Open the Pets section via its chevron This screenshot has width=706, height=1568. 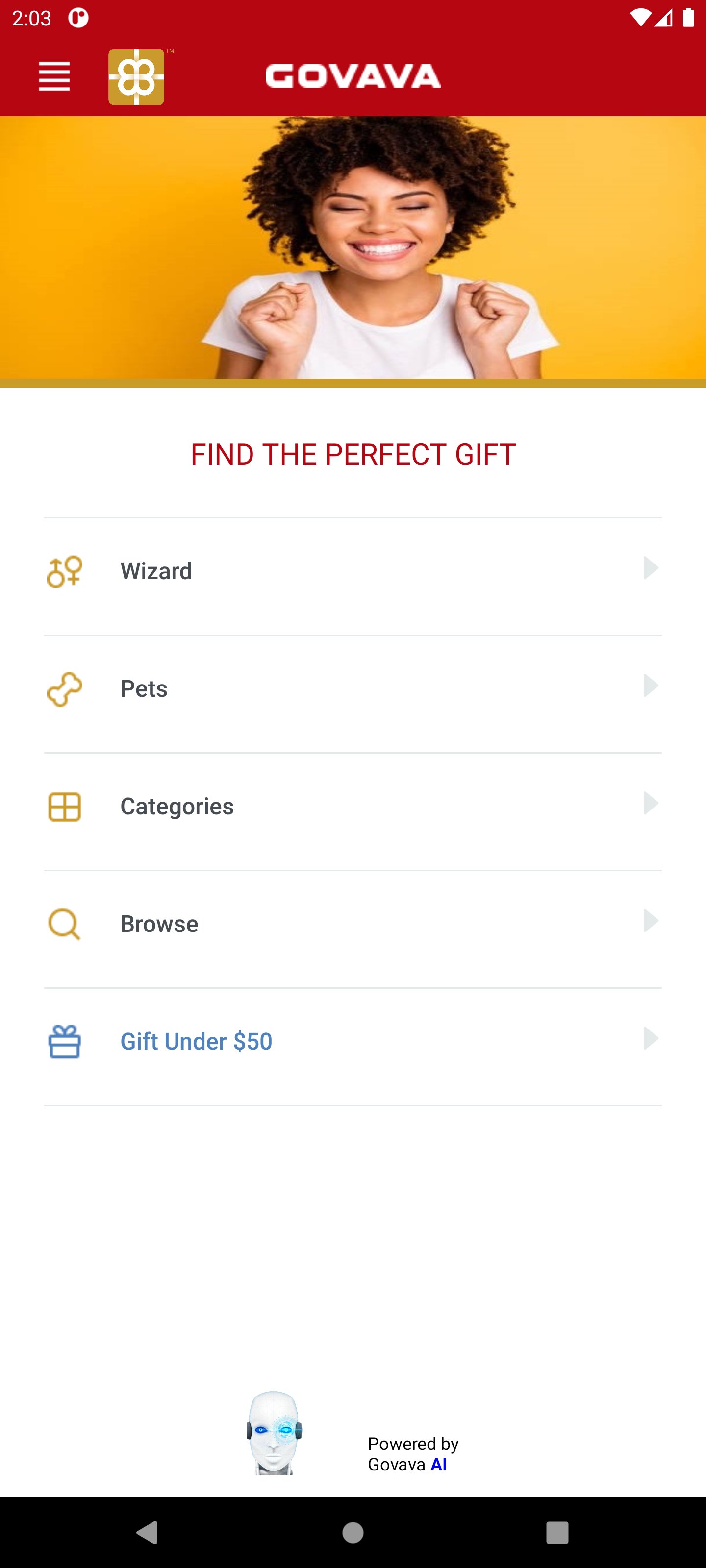pyautogui.click(x=651, y=686)
